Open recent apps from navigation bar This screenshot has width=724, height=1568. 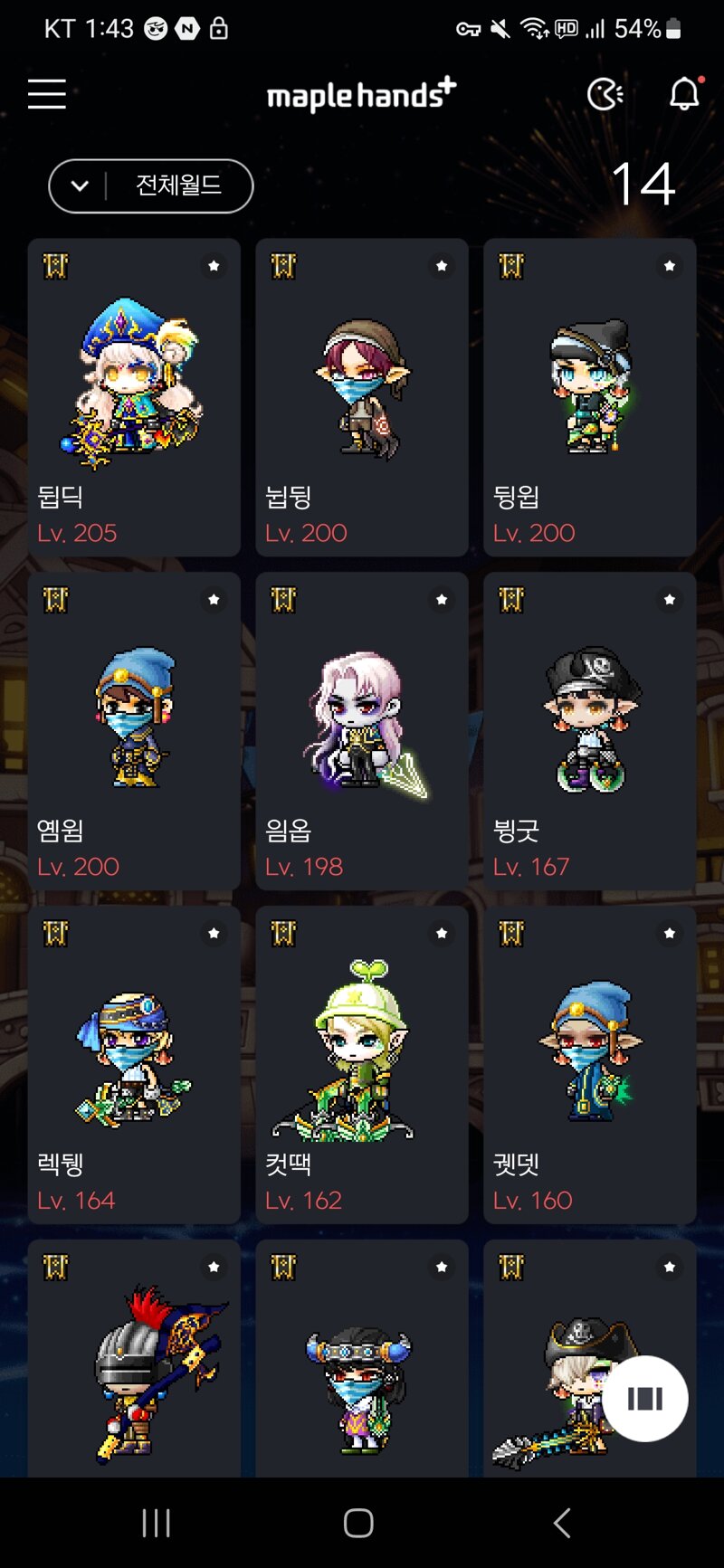[157, 1523]
